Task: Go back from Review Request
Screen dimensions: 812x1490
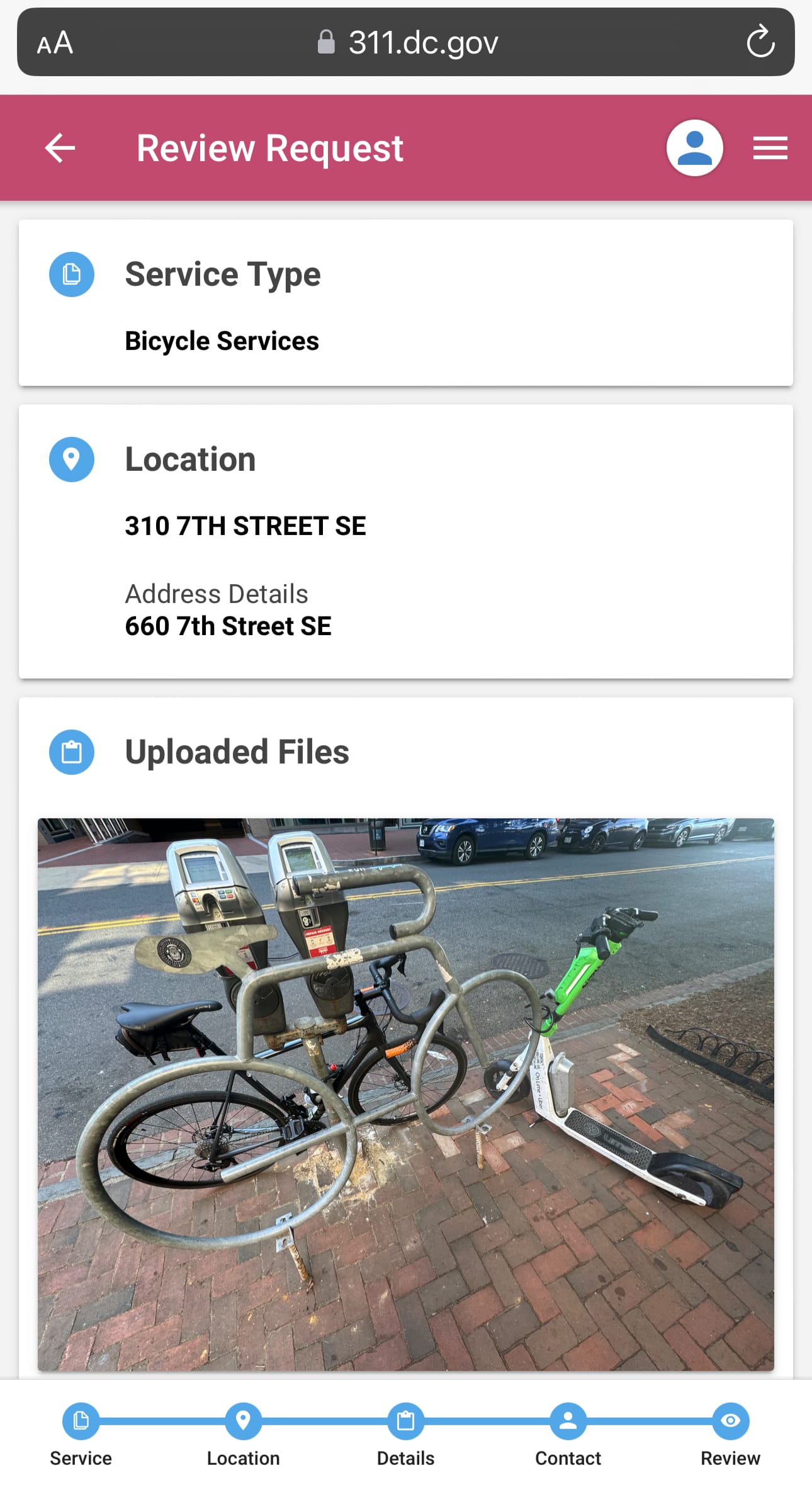Action: [60, 149]
